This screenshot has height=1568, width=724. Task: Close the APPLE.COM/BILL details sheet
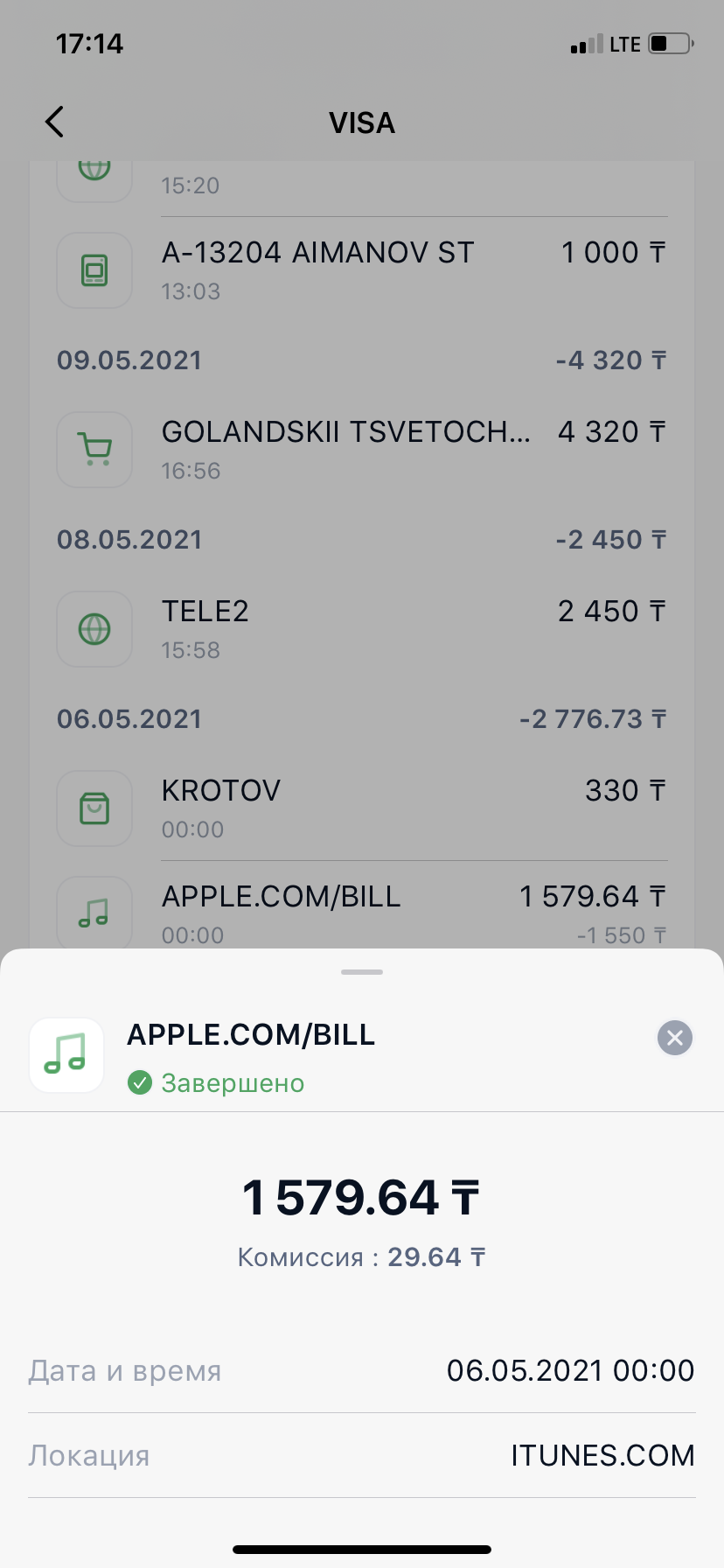point(674,1038)
